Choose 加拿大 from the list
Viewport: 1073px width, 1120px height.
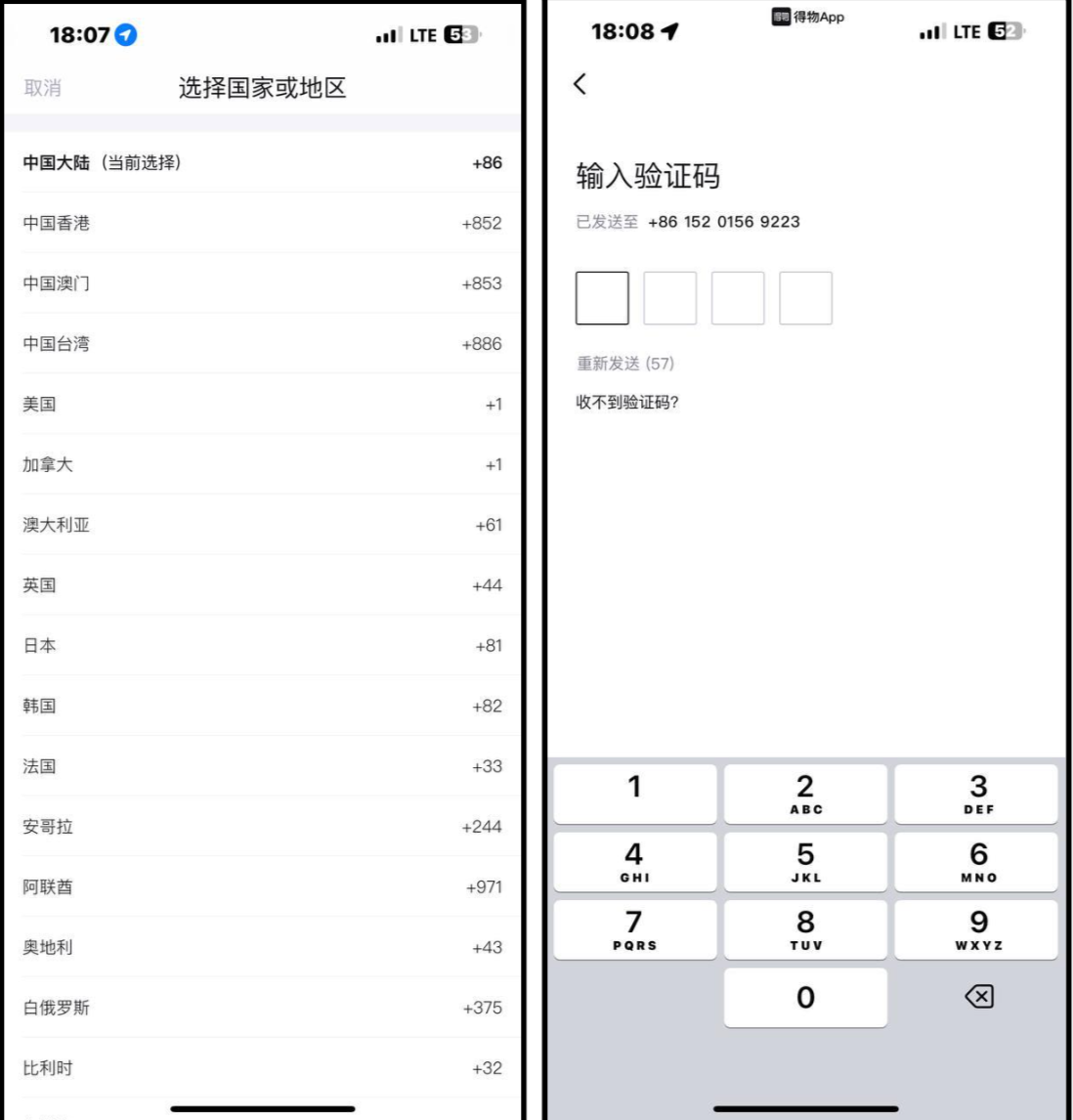(x=263, y=464)
